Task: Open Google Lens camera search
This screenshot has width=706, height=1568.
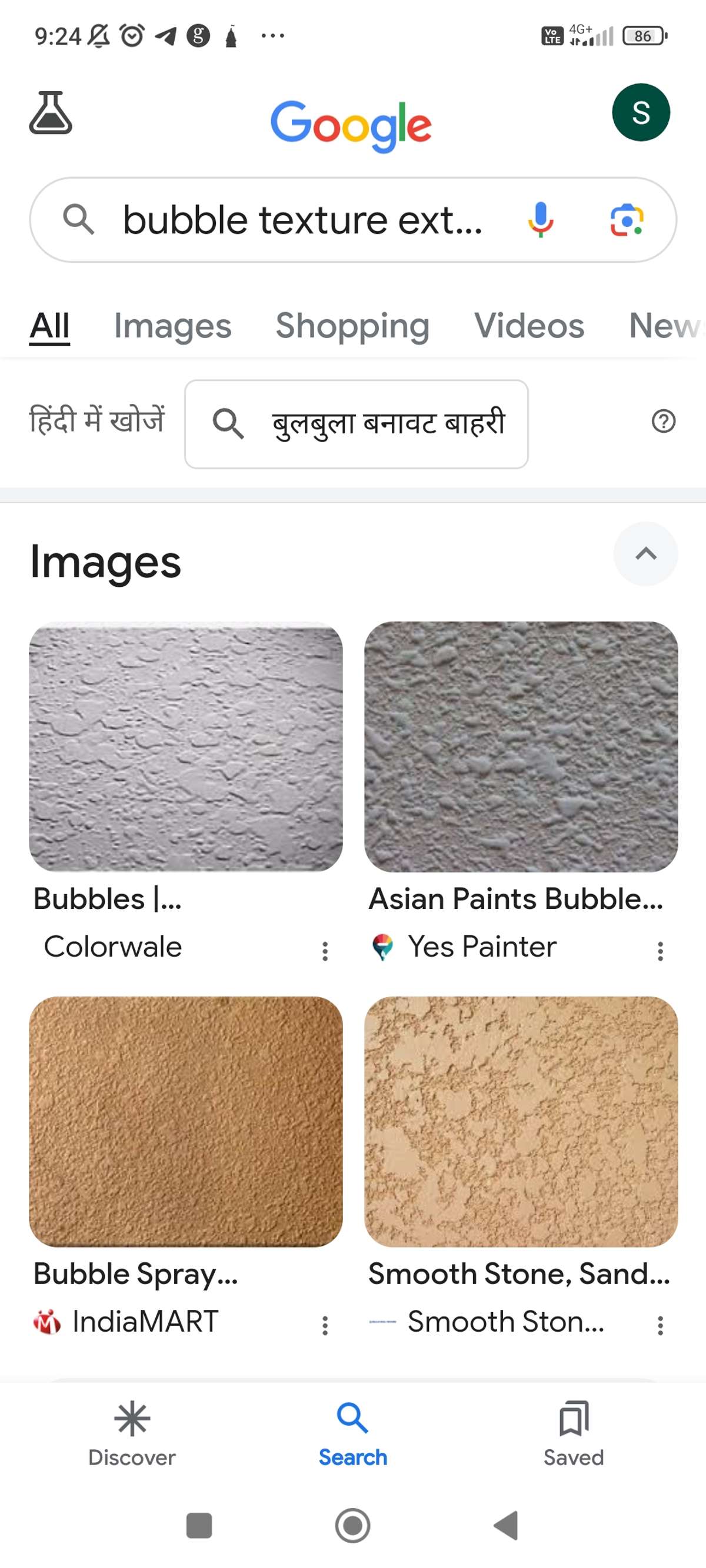Action: (x=627, y=220)
